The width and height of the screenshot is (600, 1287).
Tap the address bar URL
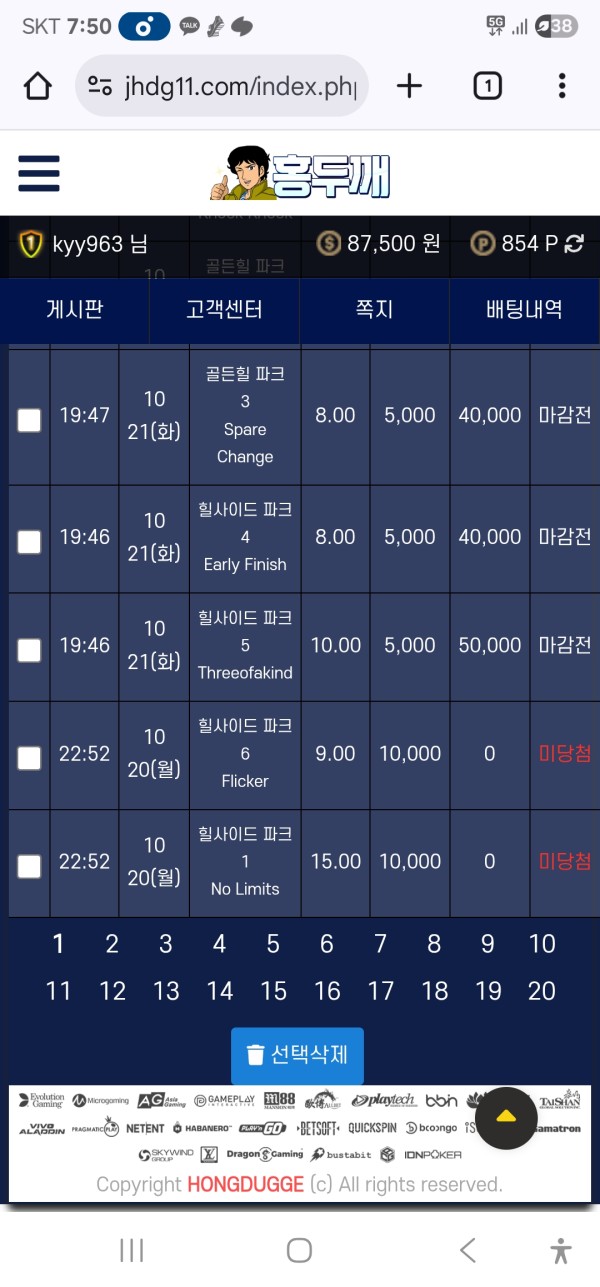(238, 87)
